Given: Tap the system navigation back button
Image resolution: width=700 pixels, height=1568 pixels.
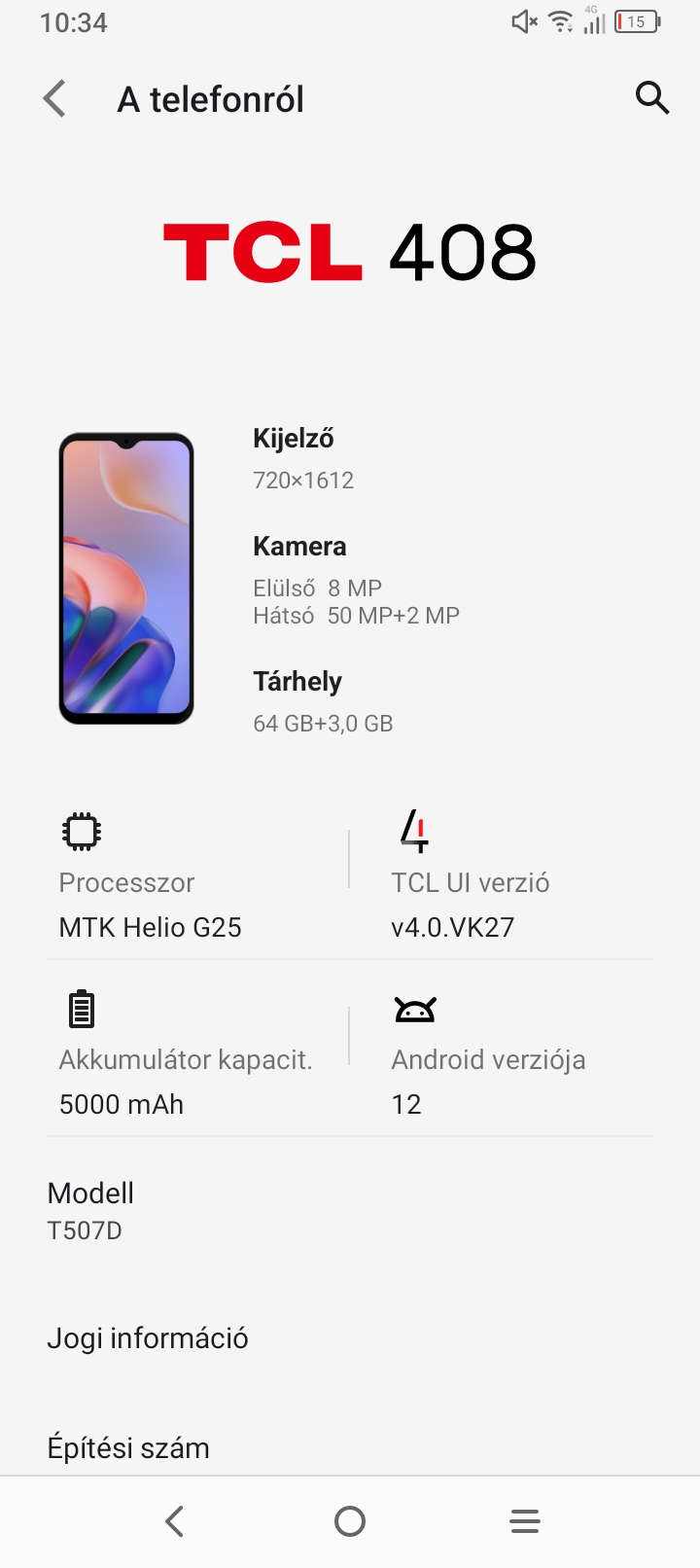Looking at the screenshot, I should [x=175, y=1521].
